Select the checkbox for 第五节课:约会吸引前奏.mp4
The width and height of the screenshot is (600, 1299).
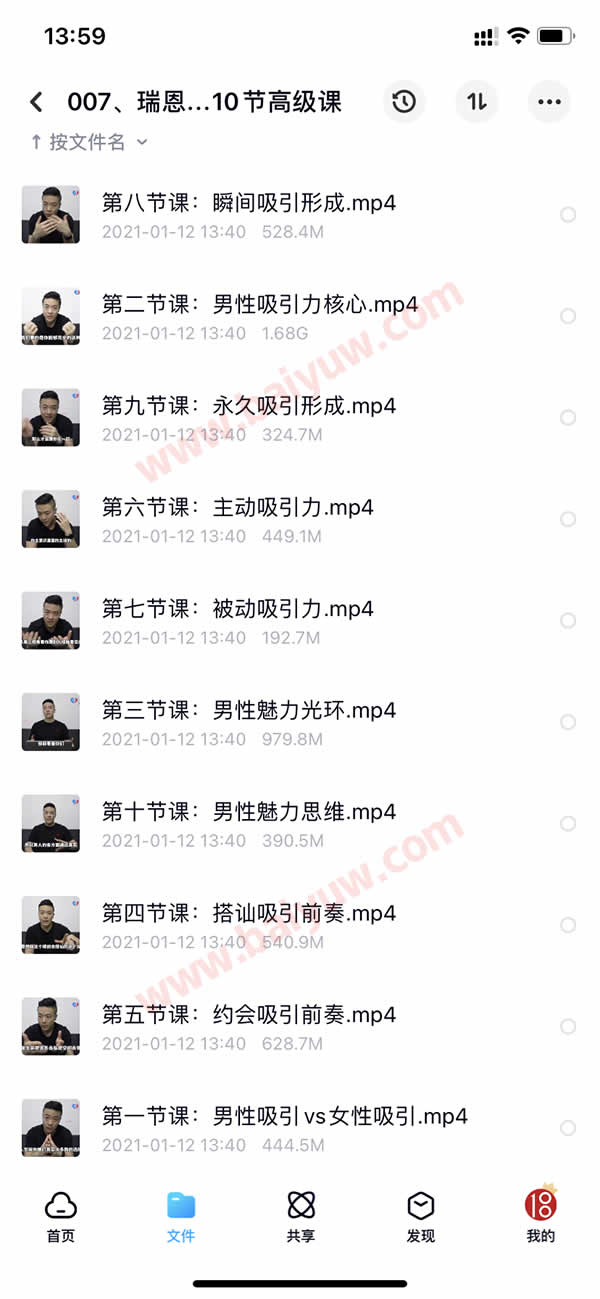568,1027
